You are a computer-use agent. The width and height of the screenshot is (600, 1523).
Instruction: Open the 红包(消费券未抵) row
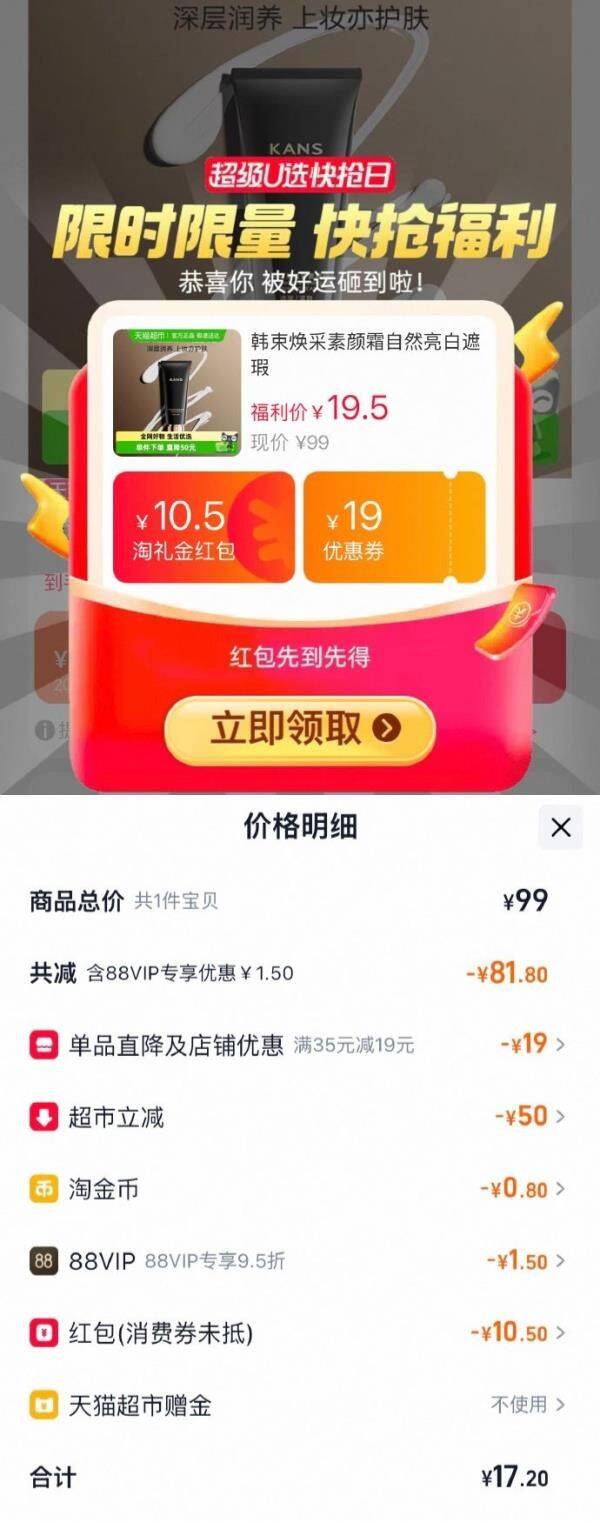[298, 1333]
